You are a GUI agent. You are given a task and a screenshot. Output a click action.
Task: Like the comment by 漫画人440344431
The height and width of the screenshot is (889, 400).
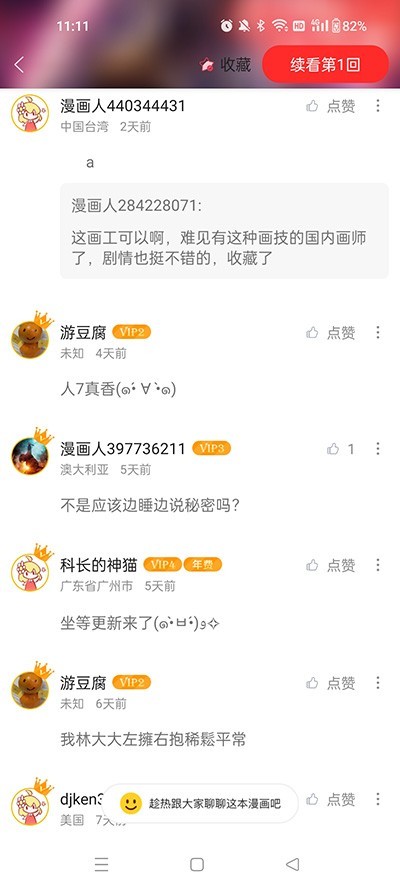point(331,106)
